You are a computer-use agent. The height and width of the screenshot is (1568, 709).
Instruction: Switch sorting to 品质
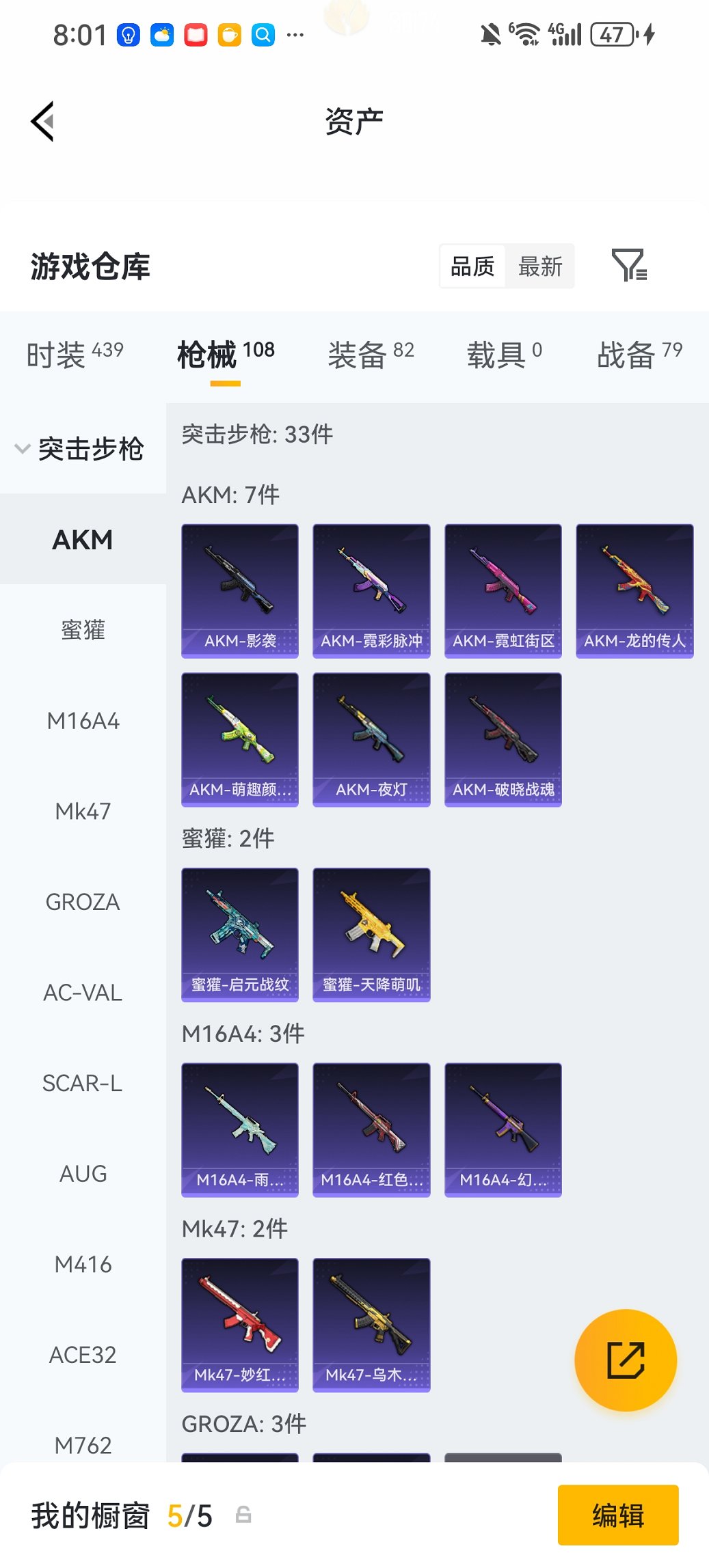[x=473, y=266]
